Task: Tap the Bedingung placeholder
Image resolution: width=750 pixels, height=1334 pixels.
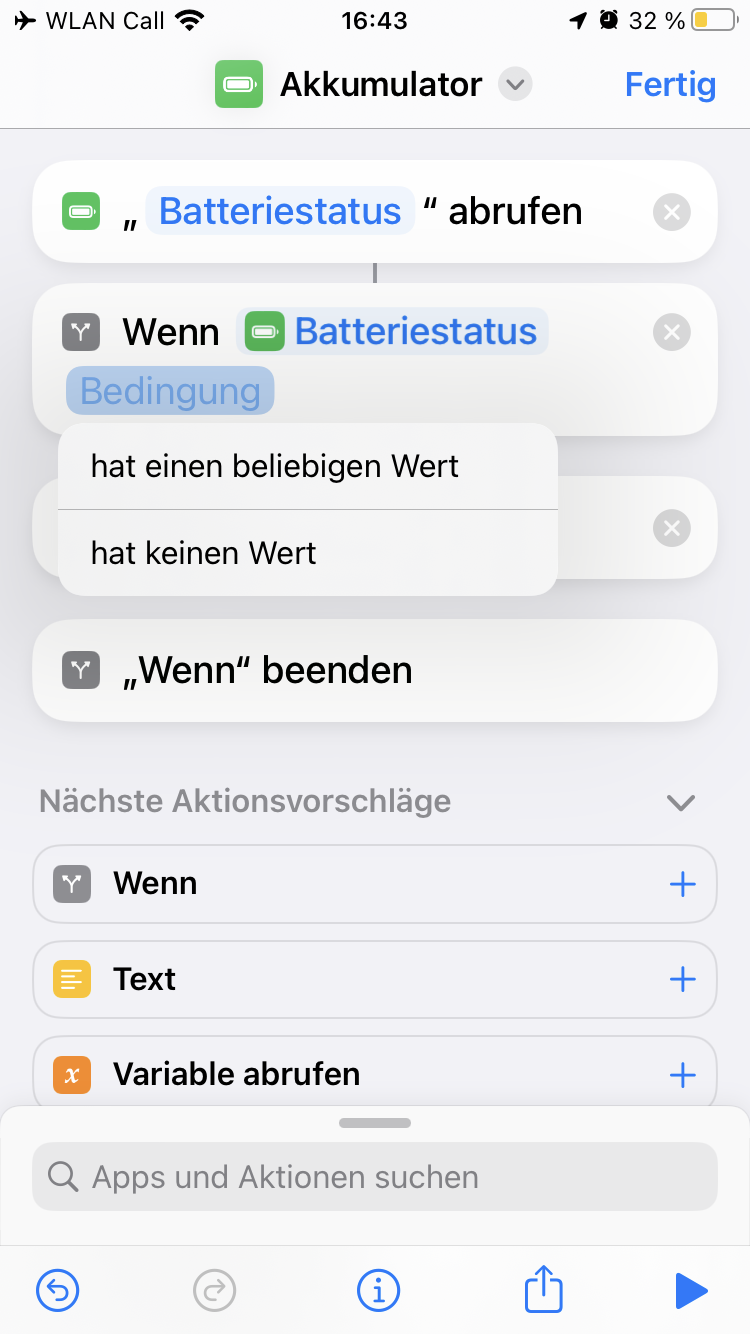Action: pyautogui.click(x=170, y=391)
